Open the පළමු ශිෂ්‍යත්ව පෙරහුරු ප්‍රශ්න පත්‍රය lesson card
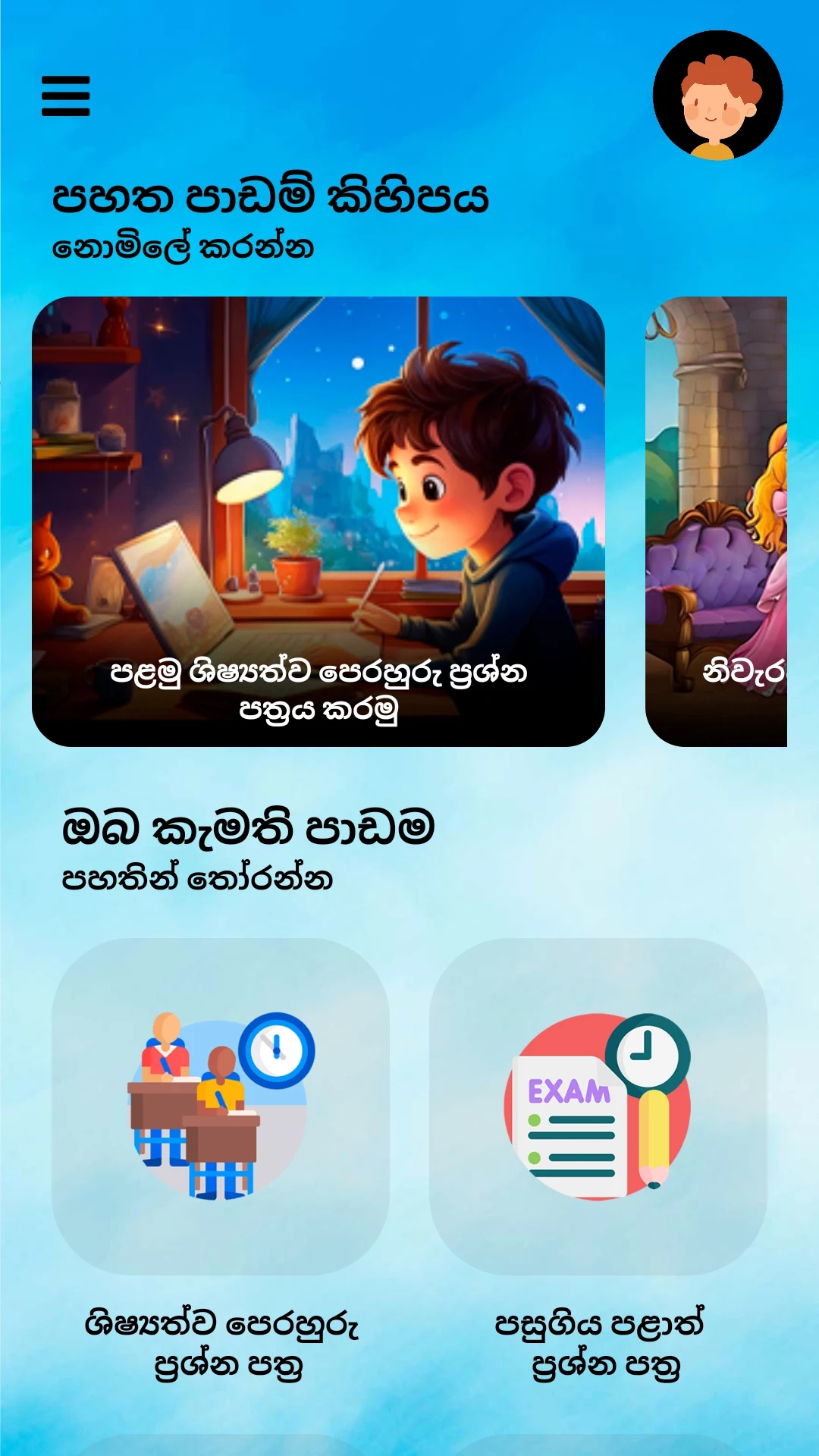The width and height of the screenshot is (819, 1456). pos(318,522)
